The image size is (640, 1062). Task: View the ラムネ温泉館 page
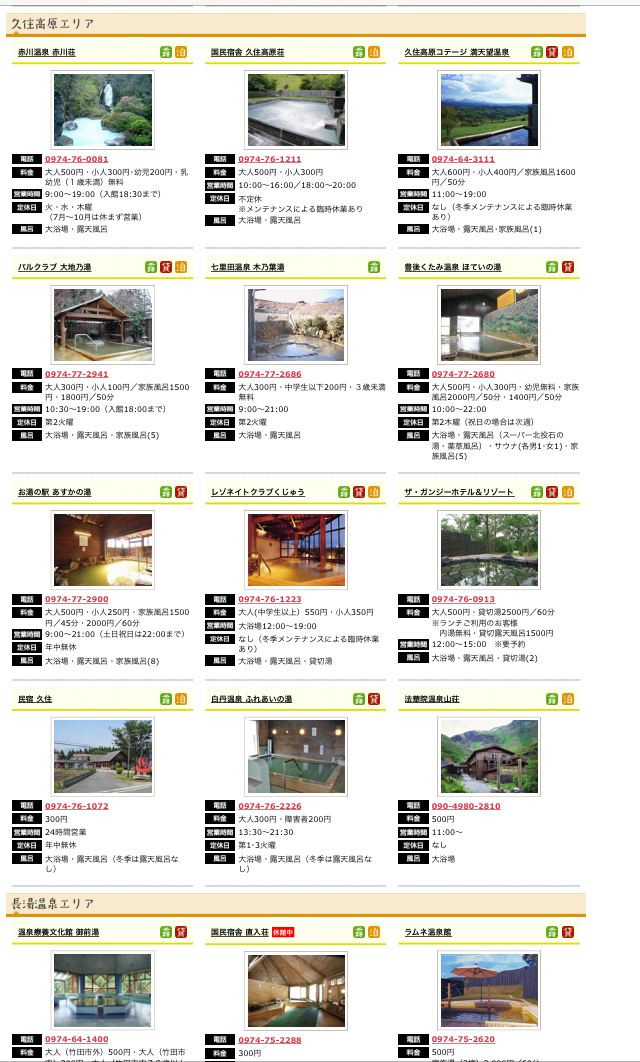click(427, 933)
